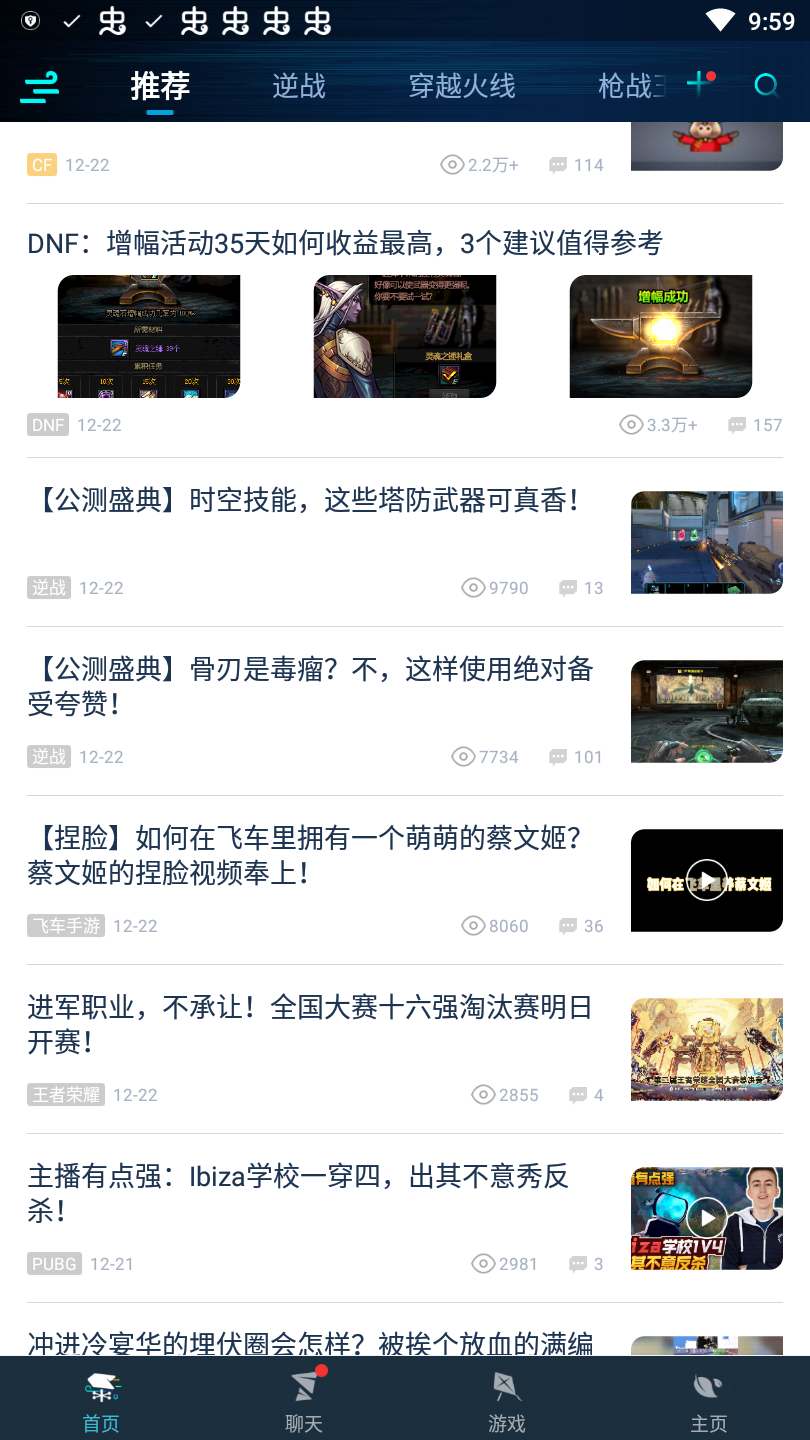The image size is (810, 1440).
Task: Open the anvil 增幅成功 thumbnail image
Action: click(x=660, y=336)
